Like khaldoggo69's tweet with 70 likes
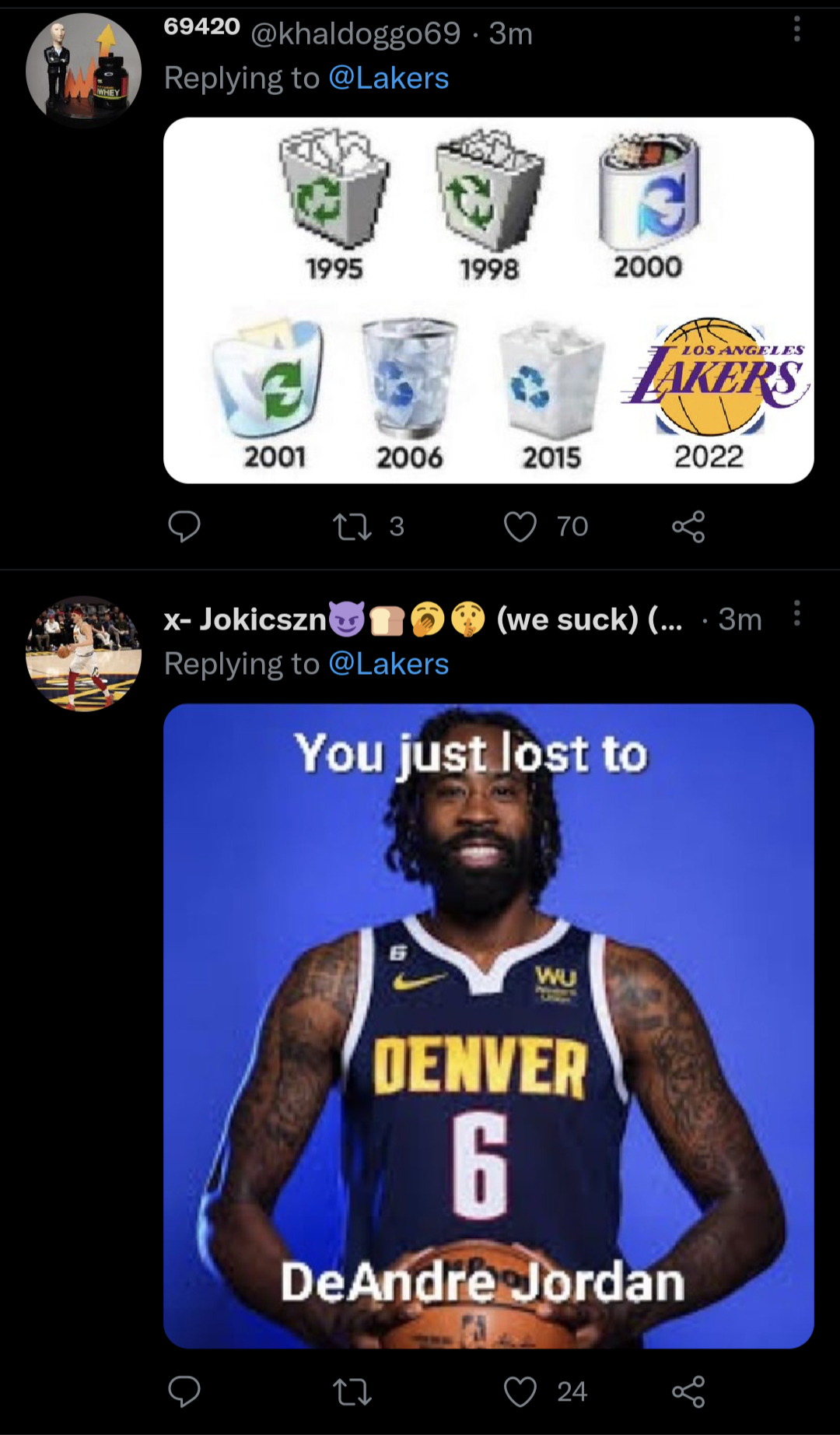This screenshot has width=840, height=1435. [520, 527]
